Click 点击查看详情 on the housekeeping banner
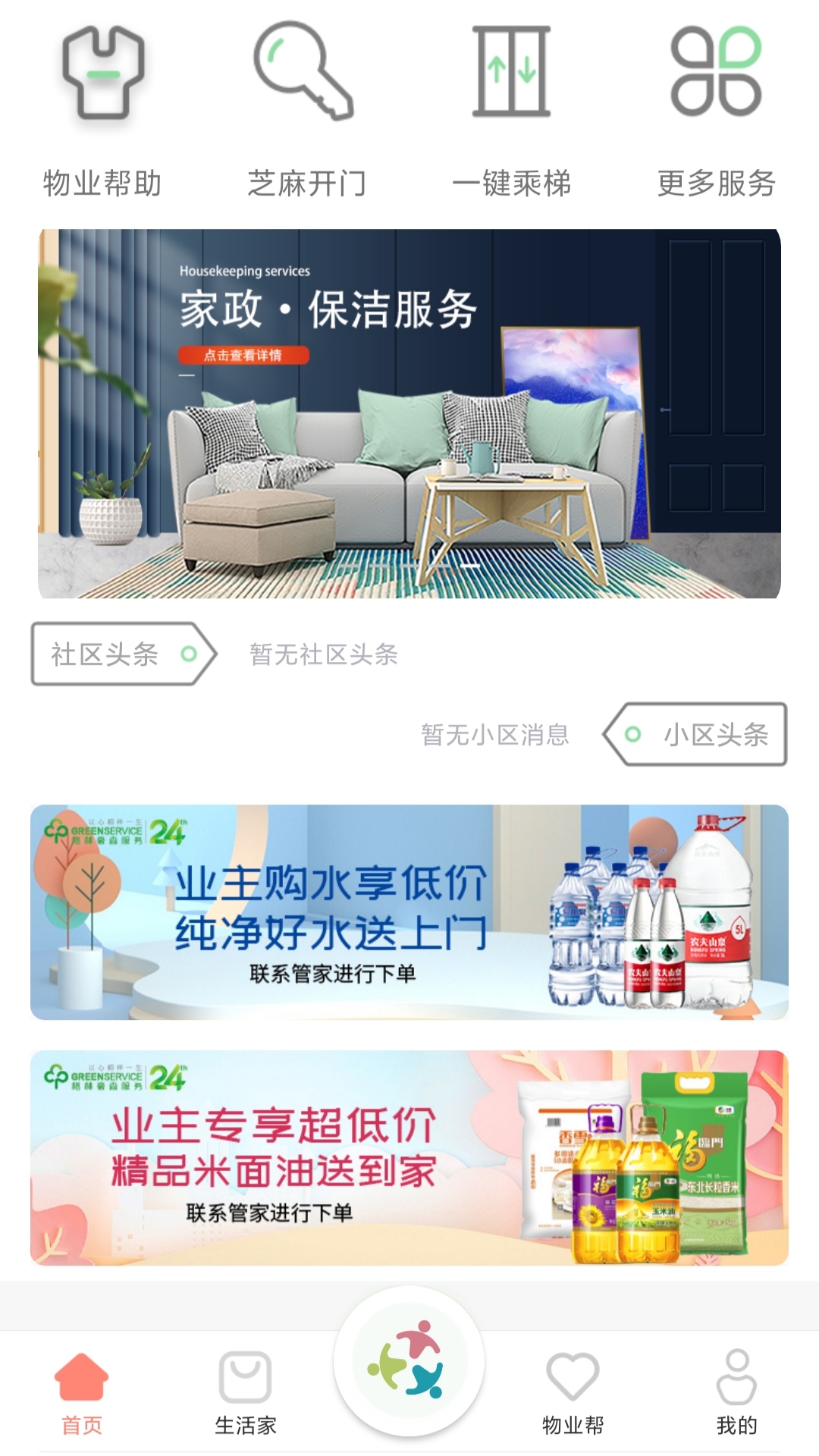819x1456 pixels. pyautogui.click(x=244, y=354)
